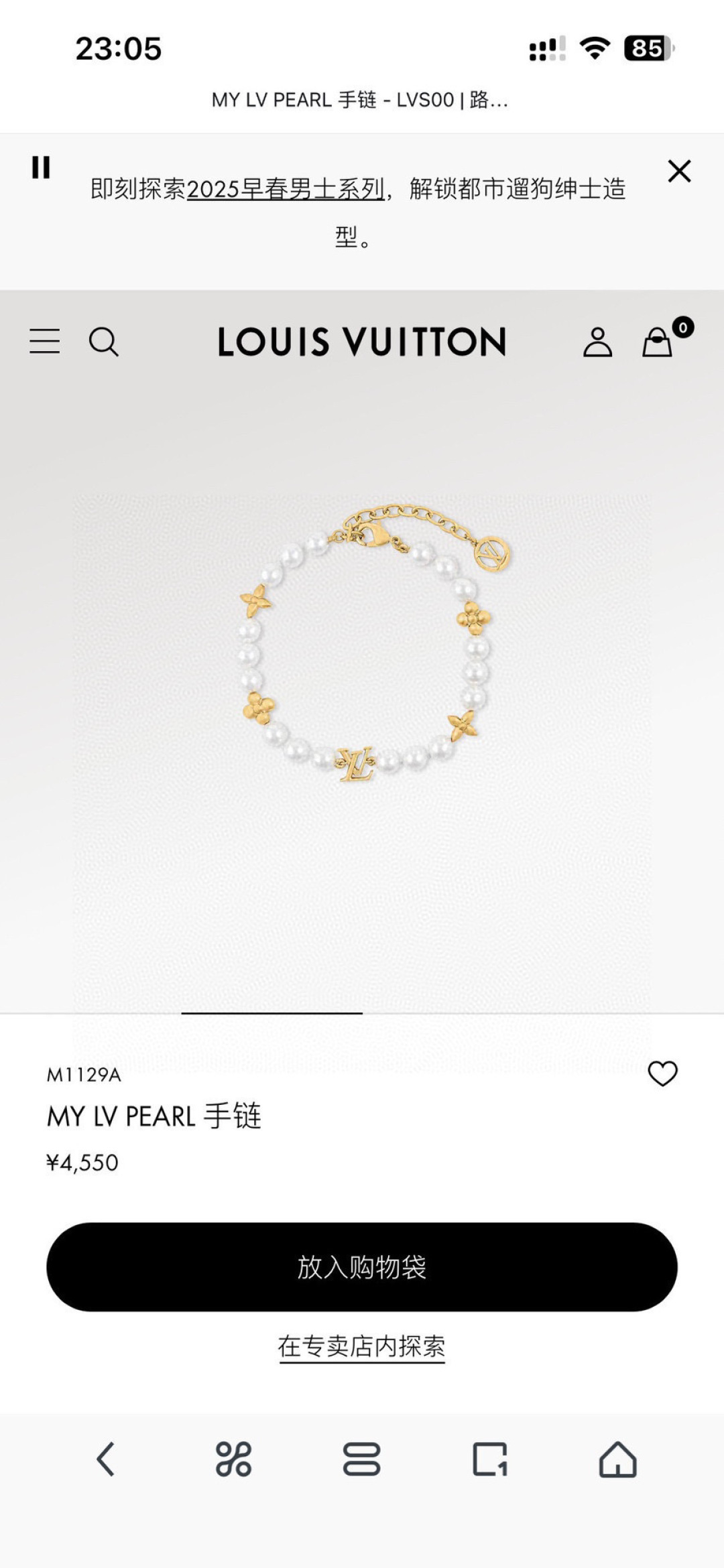Image resolution: width=724 pixels, height=1568 pixels.
Task: Open the 2025早春男士系列 link
Action: pyautogui.click(x=286, y=189)
